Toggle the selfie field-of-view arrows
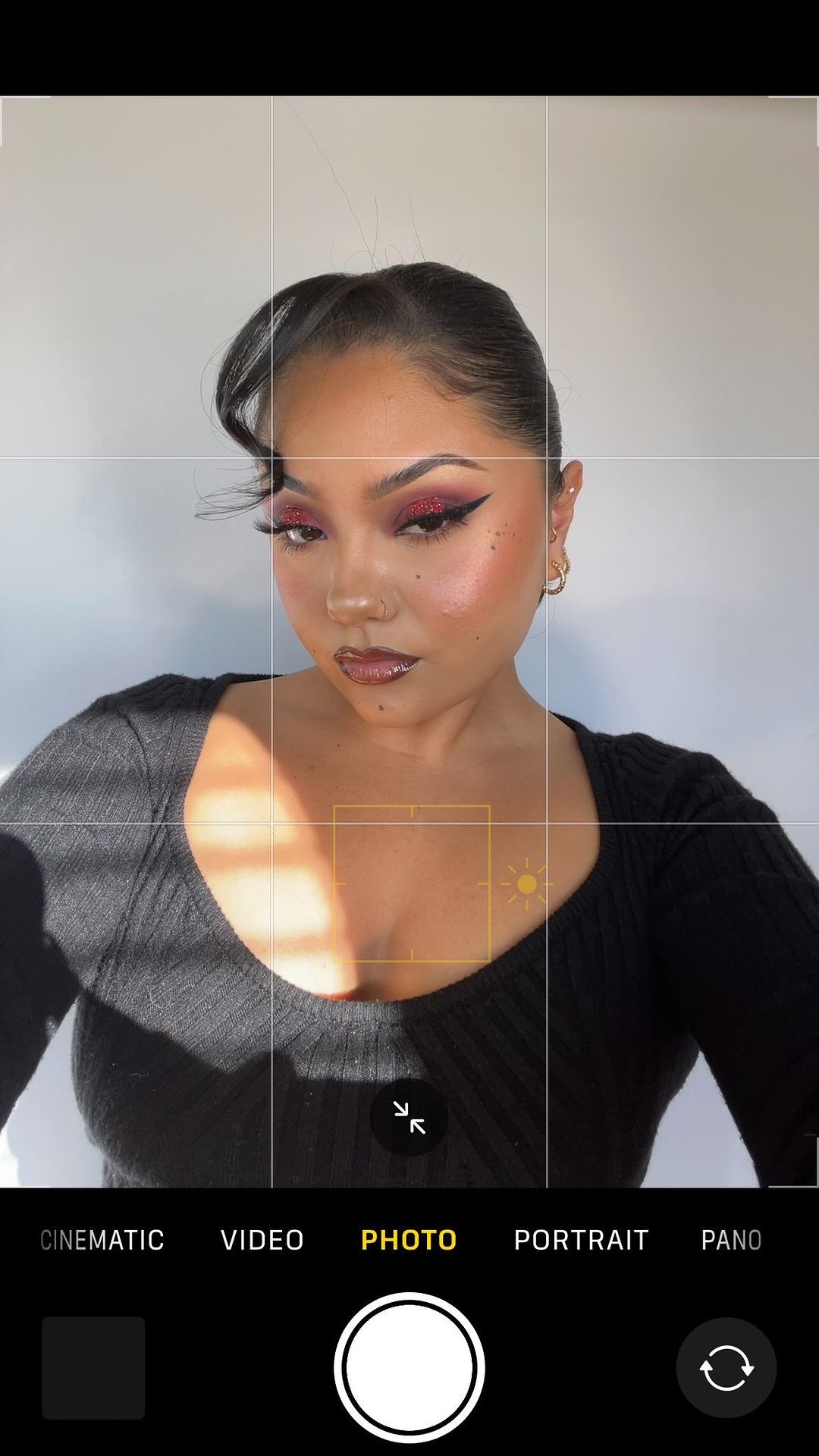This screenshot has width=819, height=1456. (409, 1117)
